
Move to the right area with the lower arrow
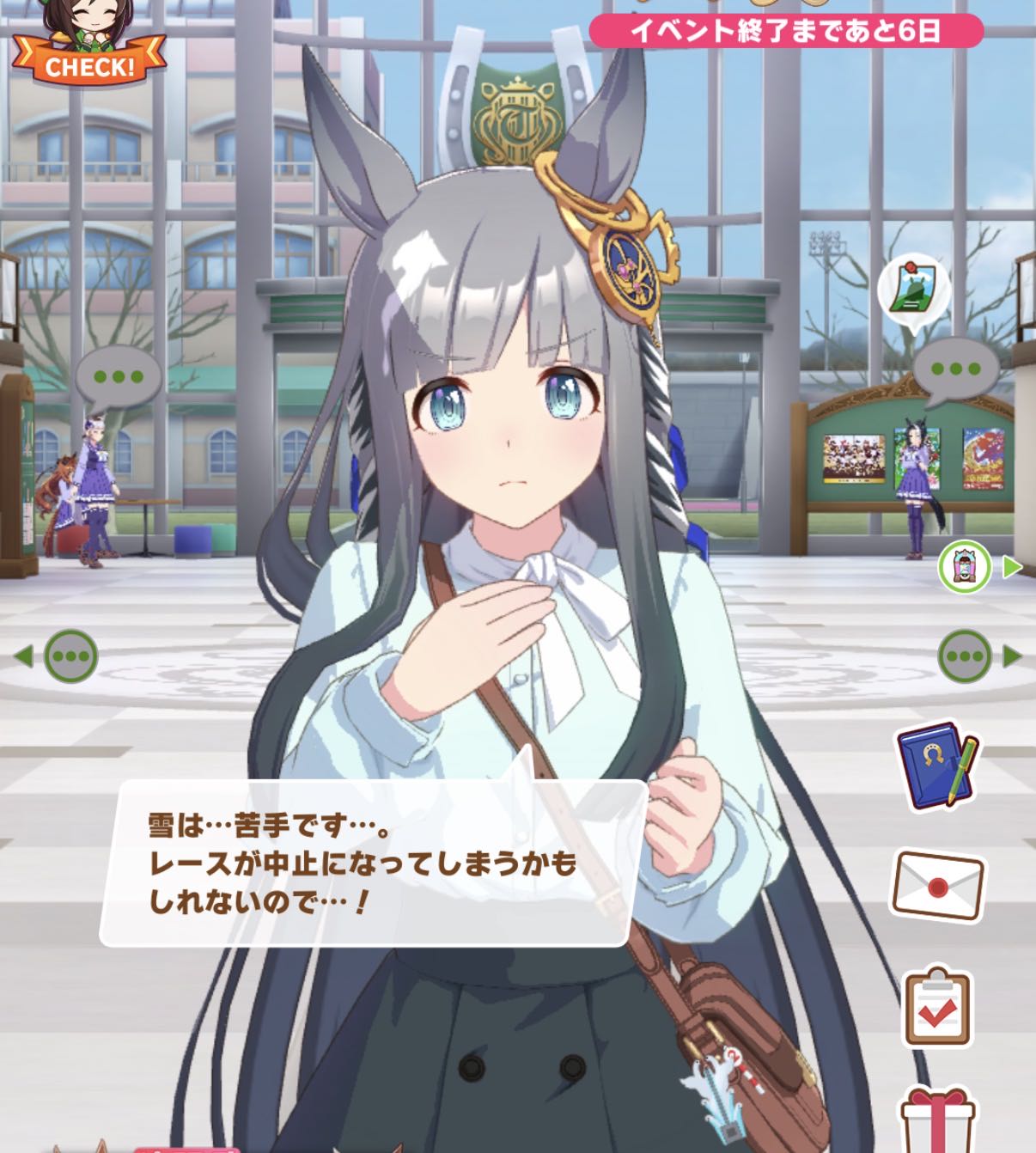[x=978, y=656]
